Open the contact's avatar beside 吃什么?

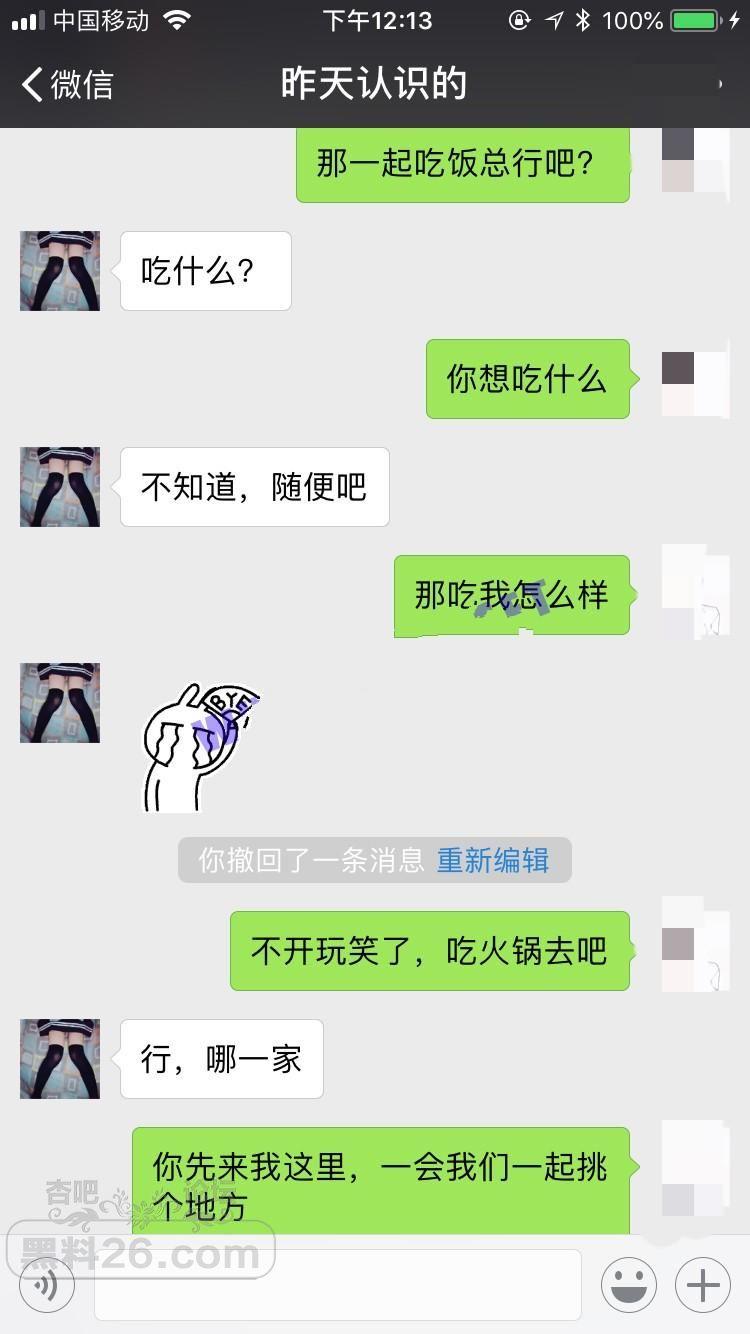click(60, 271)
